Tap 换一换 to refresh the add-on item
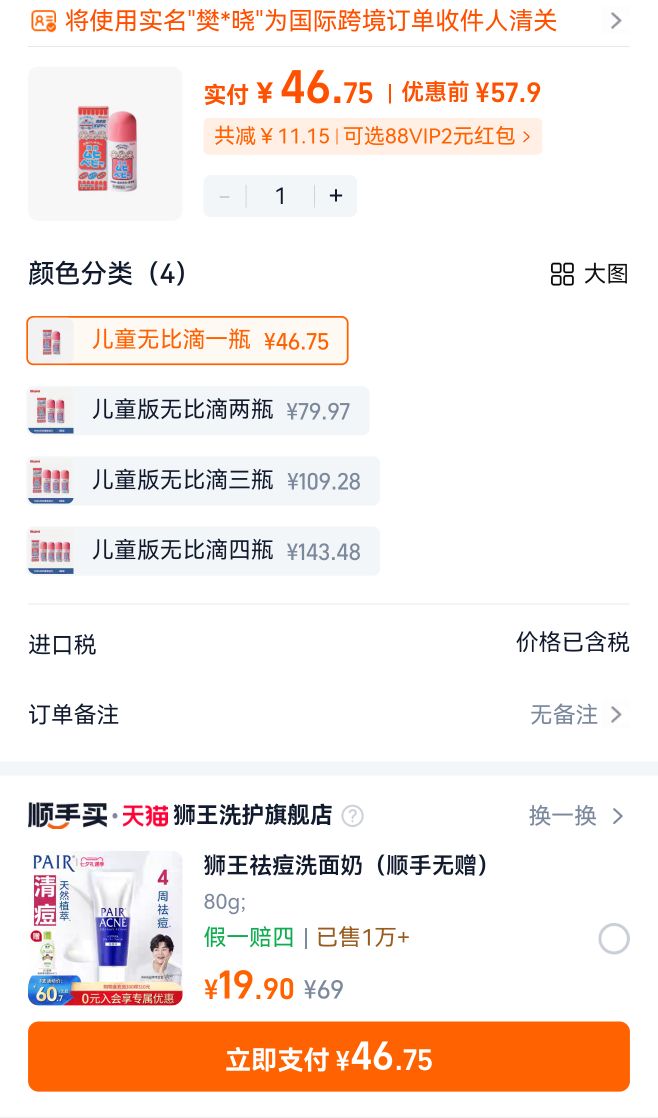658x1118 pixels. coord(576,816)
